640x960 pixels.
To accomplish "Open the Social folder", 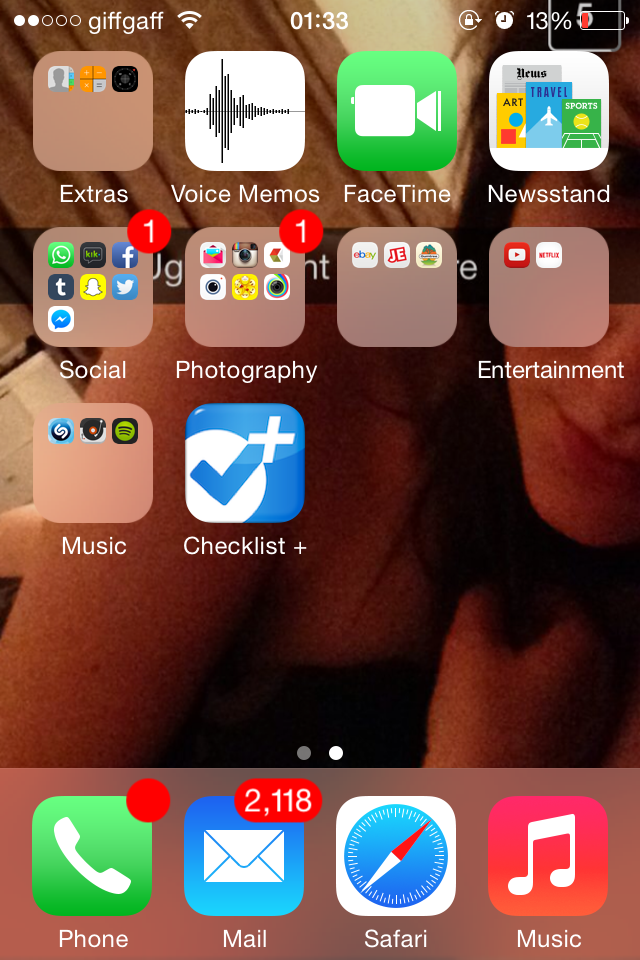I will tap(93, 287).
